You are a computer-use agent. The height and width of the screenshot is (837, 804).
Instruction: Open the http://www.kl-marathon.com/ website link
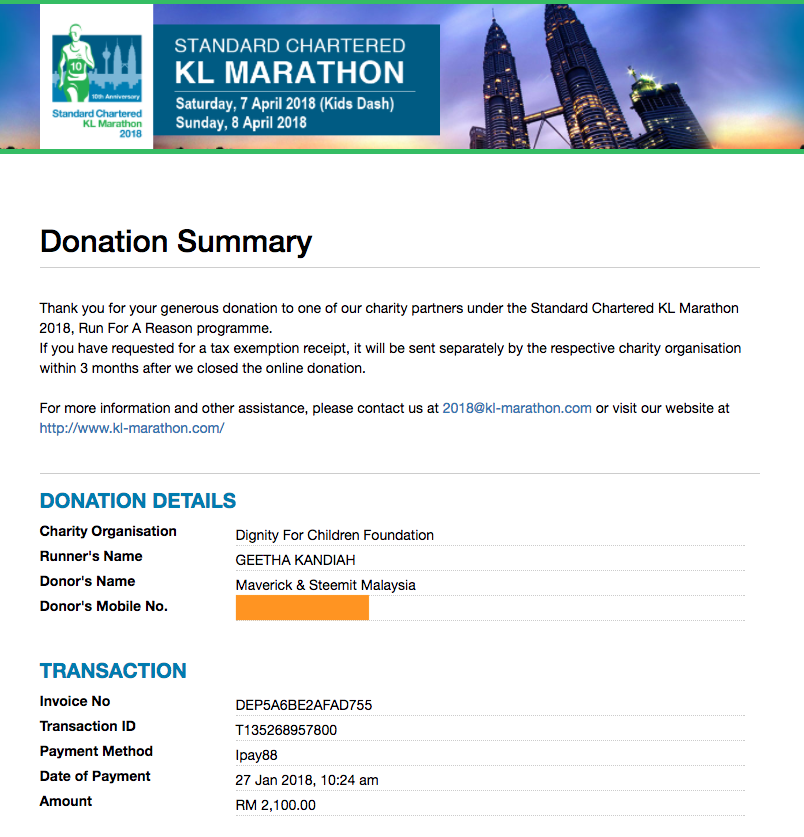pos(132,428)
